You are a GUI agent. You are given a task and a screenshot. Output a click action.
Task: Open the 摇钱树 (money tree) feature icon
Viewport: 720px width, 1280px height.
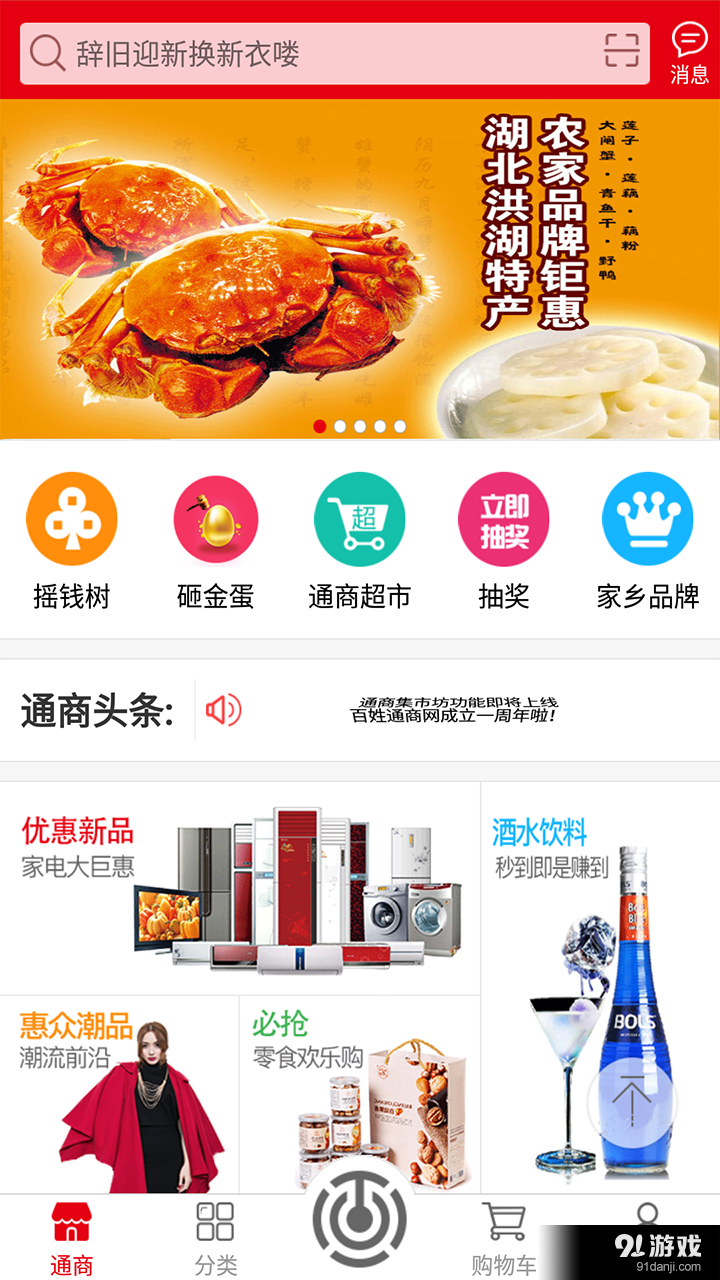point(70,519)
